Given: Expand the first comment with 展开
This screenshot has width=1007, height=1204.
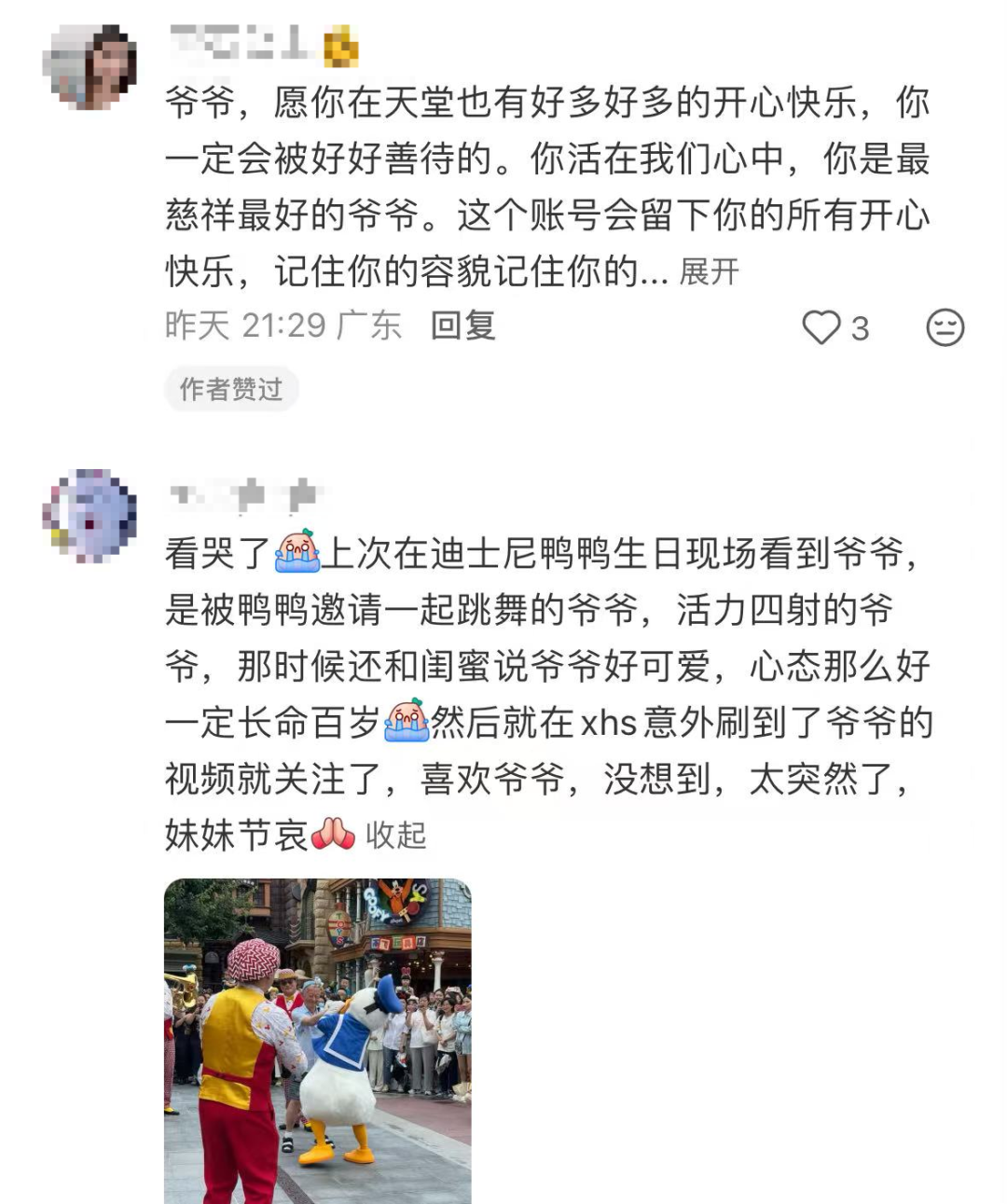Looking at the screenshot, I should 709,272.
